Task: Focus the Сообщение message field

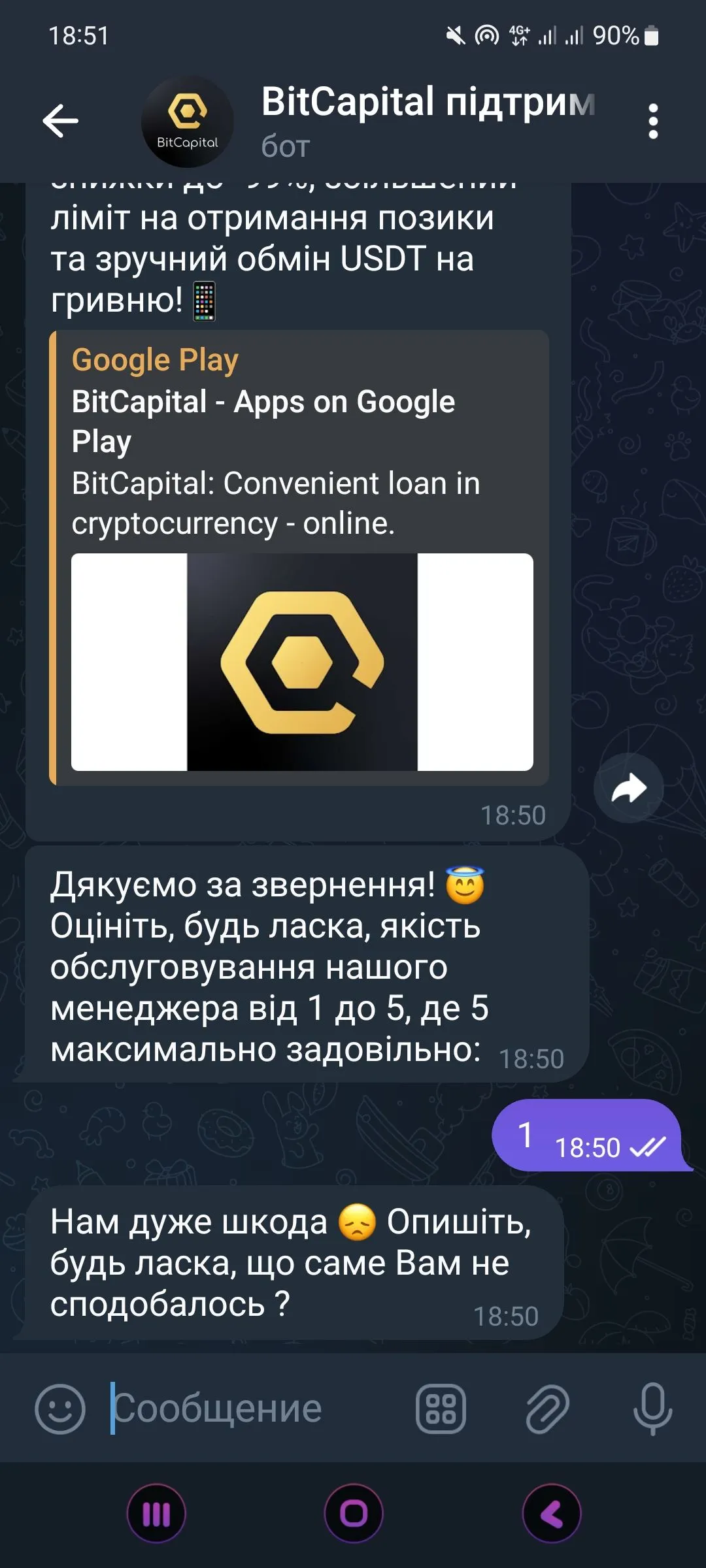Action: (x=255, y=1409)
